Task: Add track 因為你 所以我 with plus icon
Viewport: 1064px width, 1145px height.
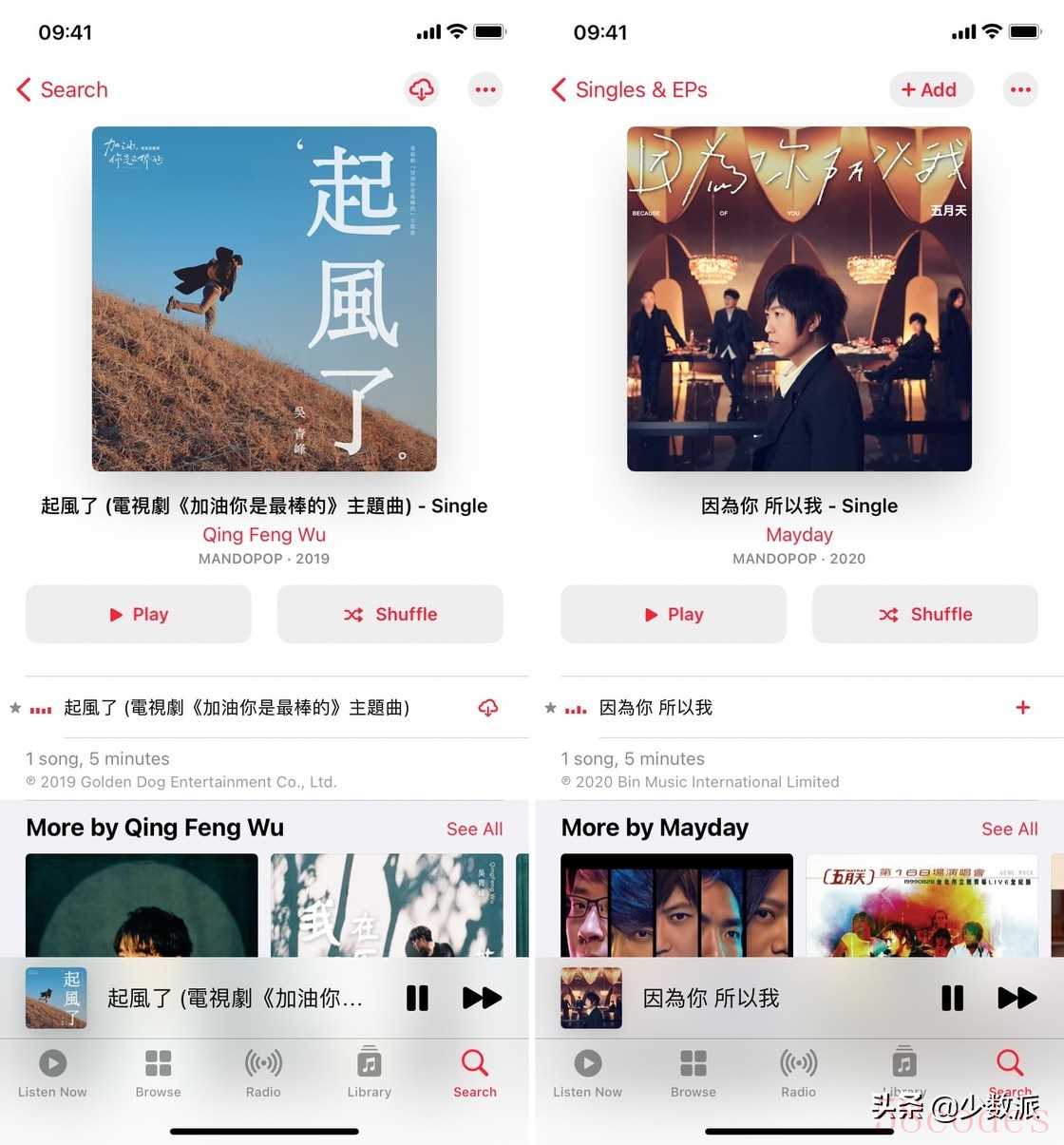Action: pos(1023,707)
